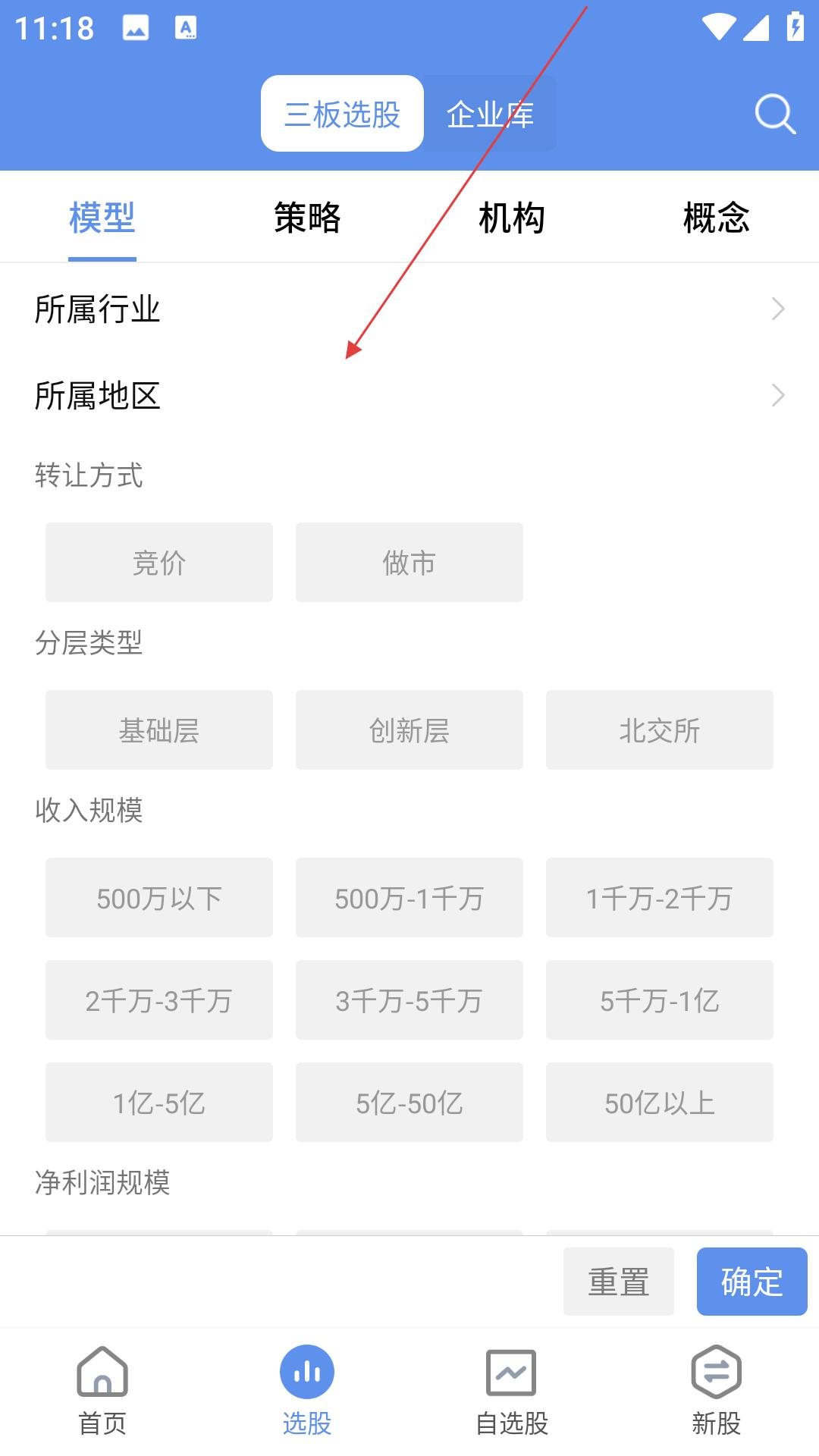Confirm filters with 确定

(752, 1282)
